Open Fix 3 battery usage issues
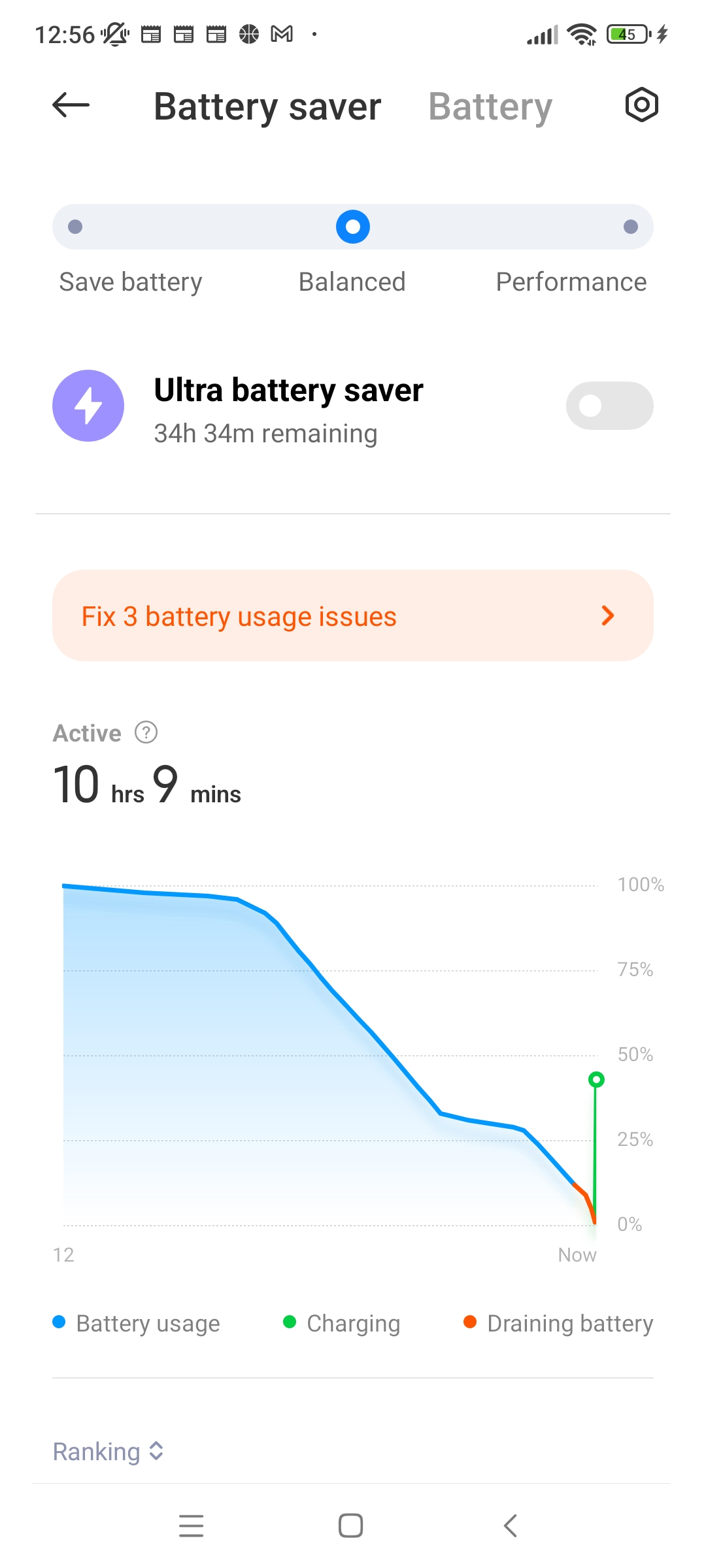 coord(353,615)
